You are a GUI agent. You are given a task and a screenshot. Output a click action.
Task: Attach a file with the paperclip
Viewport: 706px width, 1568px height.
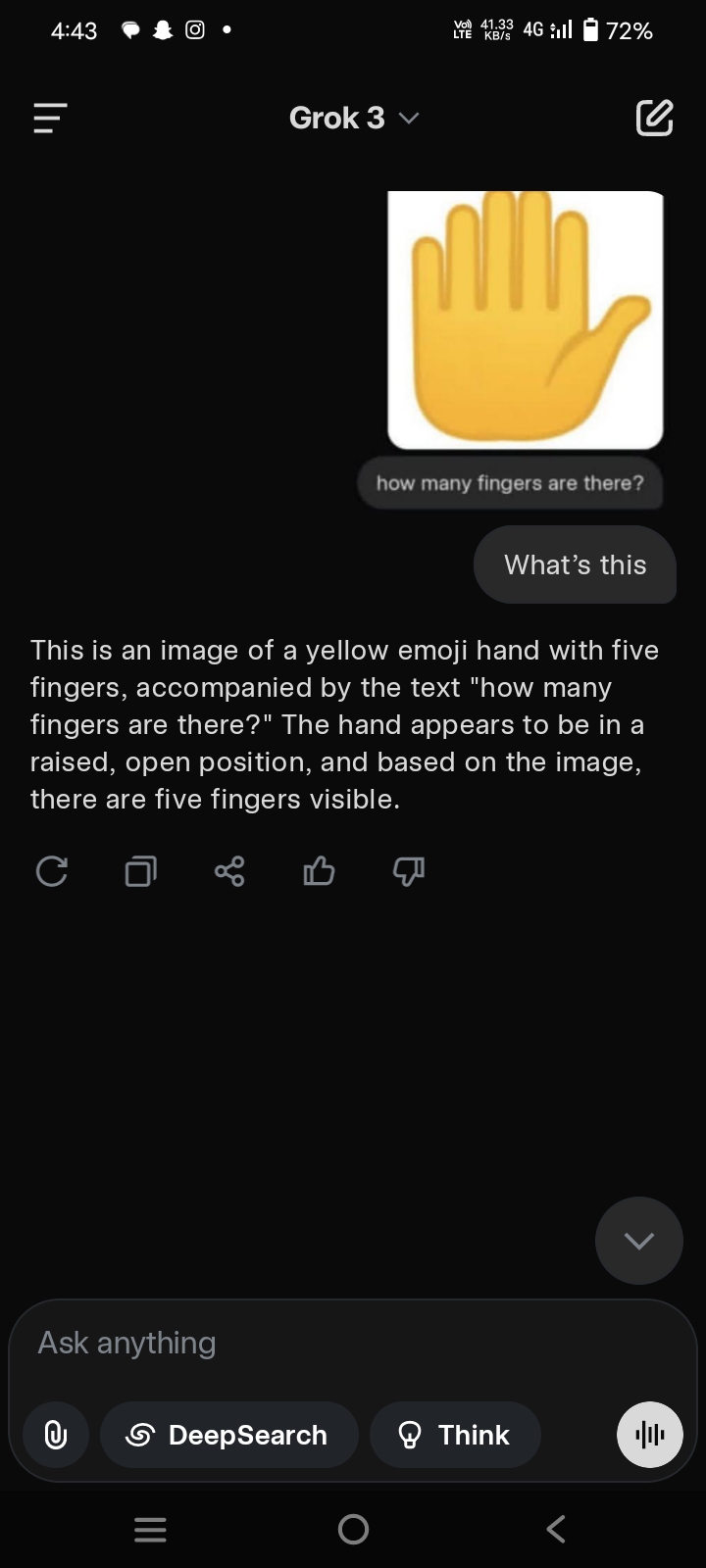click(56, 1435)
